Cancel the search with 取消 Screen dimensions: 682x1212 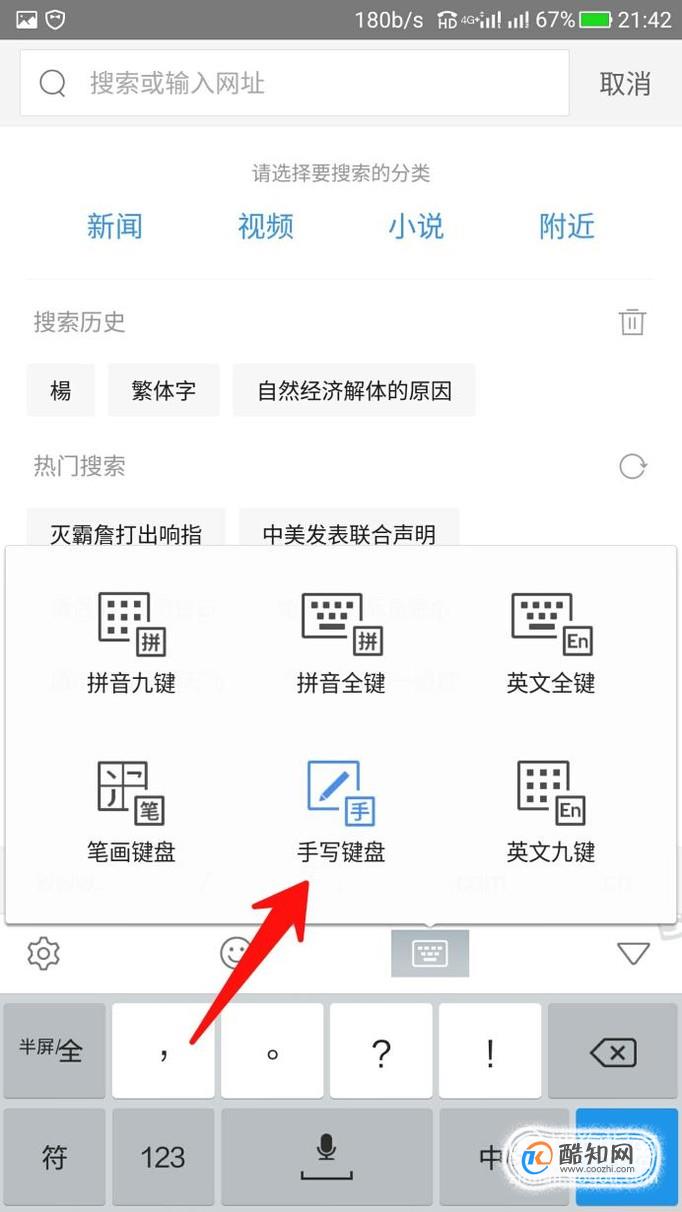[625, 84]
